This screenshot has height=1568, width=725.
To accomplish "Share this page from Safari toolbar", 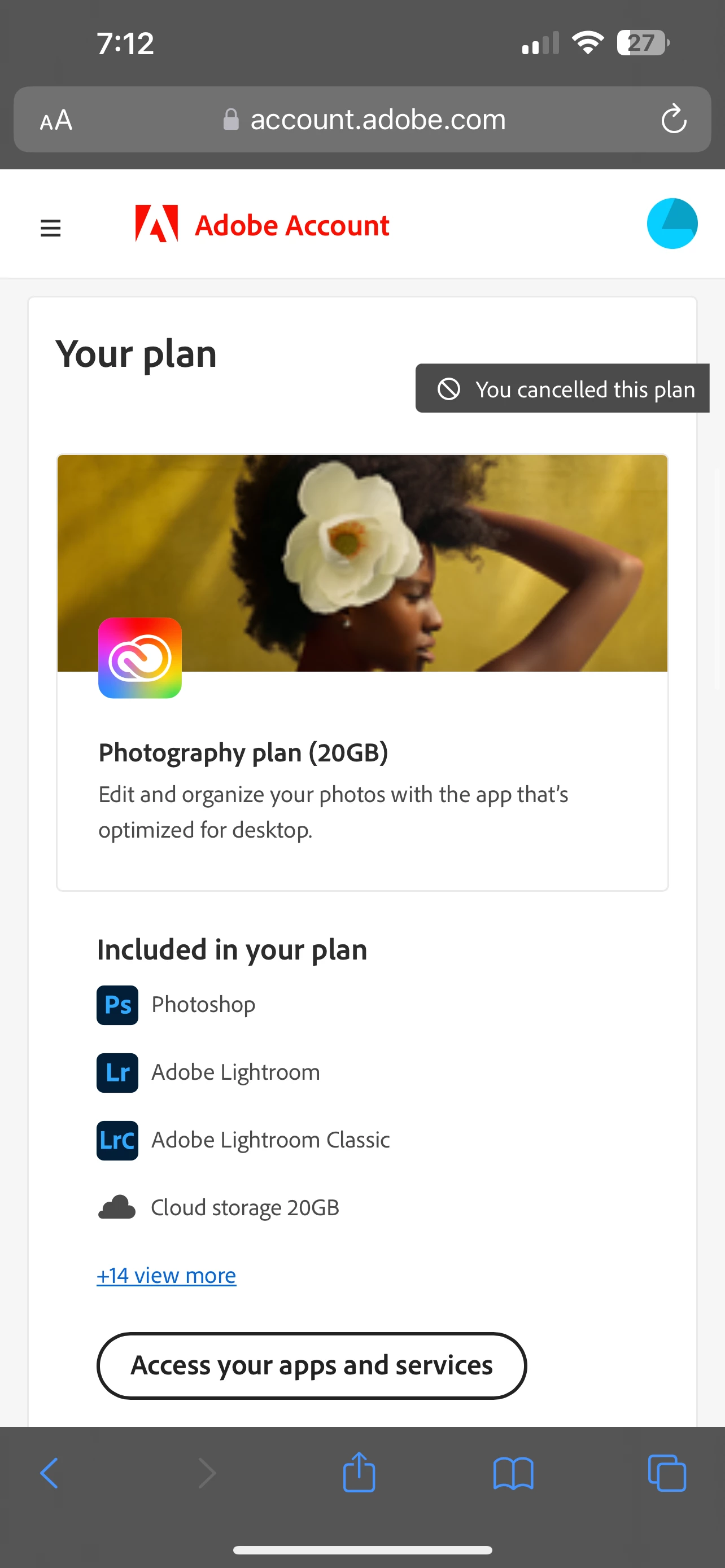I will [x=359, y=1473].
